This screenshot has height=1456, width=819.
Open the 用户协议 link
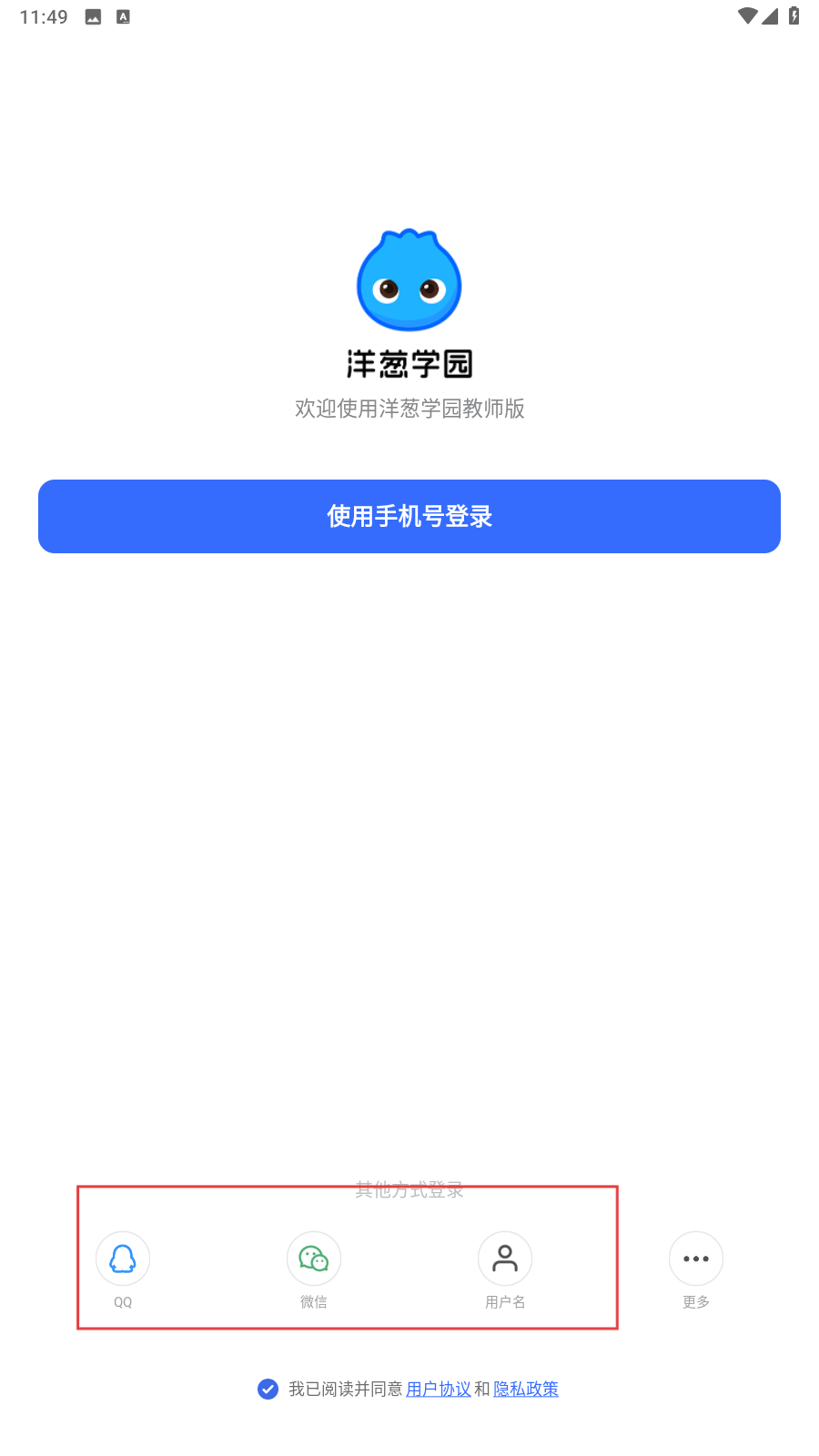point(439,1389)
